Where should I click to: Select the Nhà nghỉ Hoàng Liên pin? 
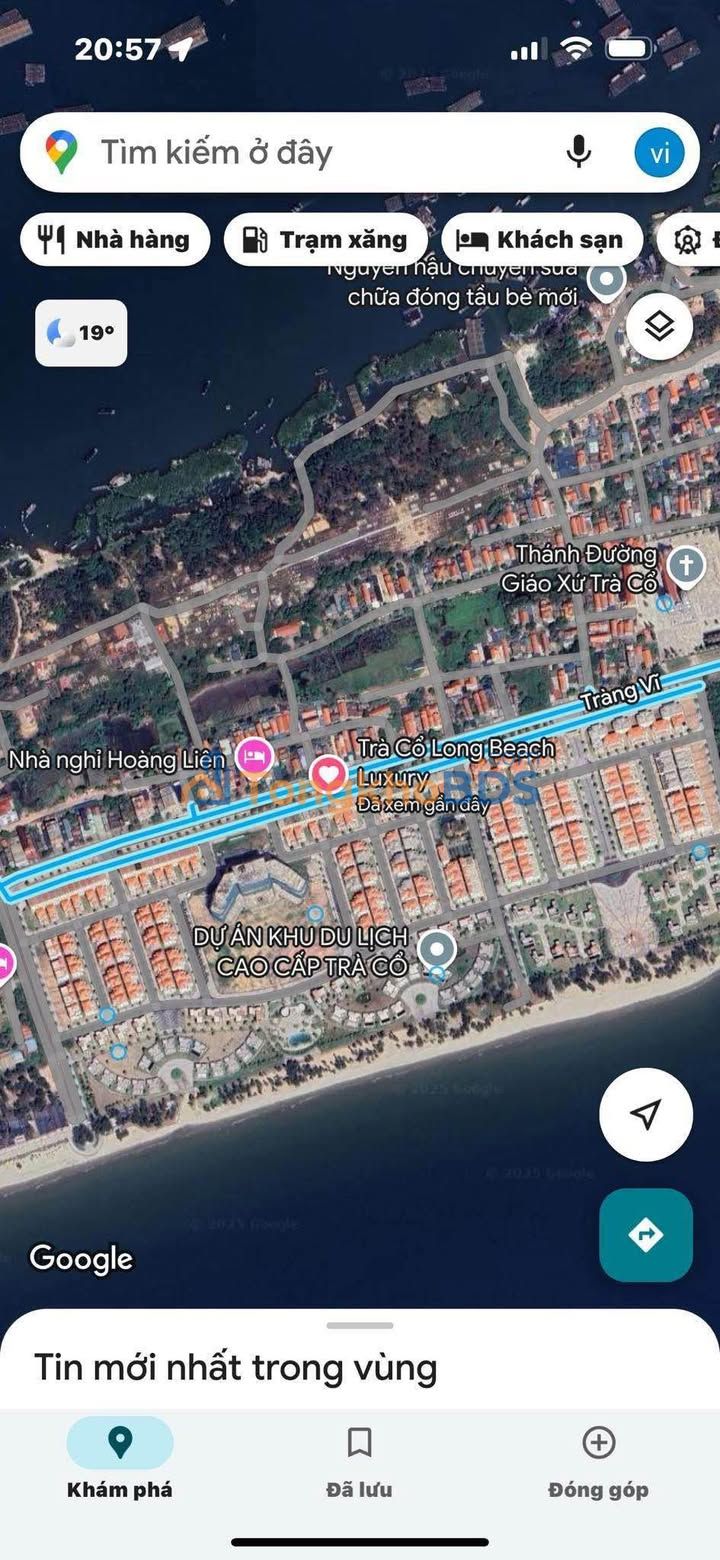coord(255,755)
